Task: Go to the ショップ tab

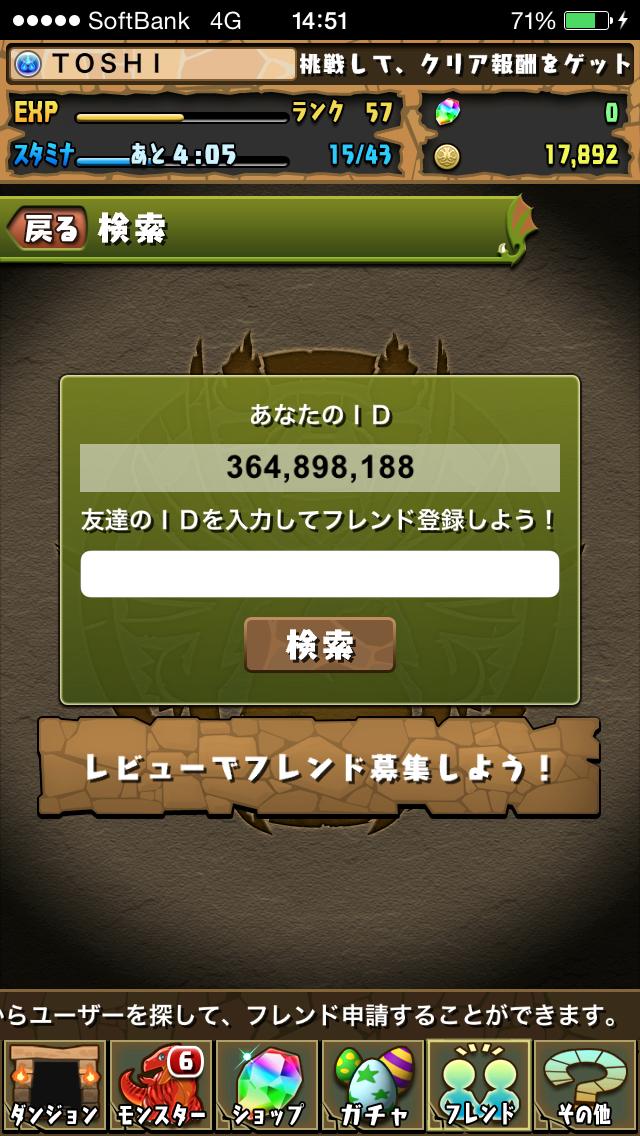Action: click(266, 1086)
